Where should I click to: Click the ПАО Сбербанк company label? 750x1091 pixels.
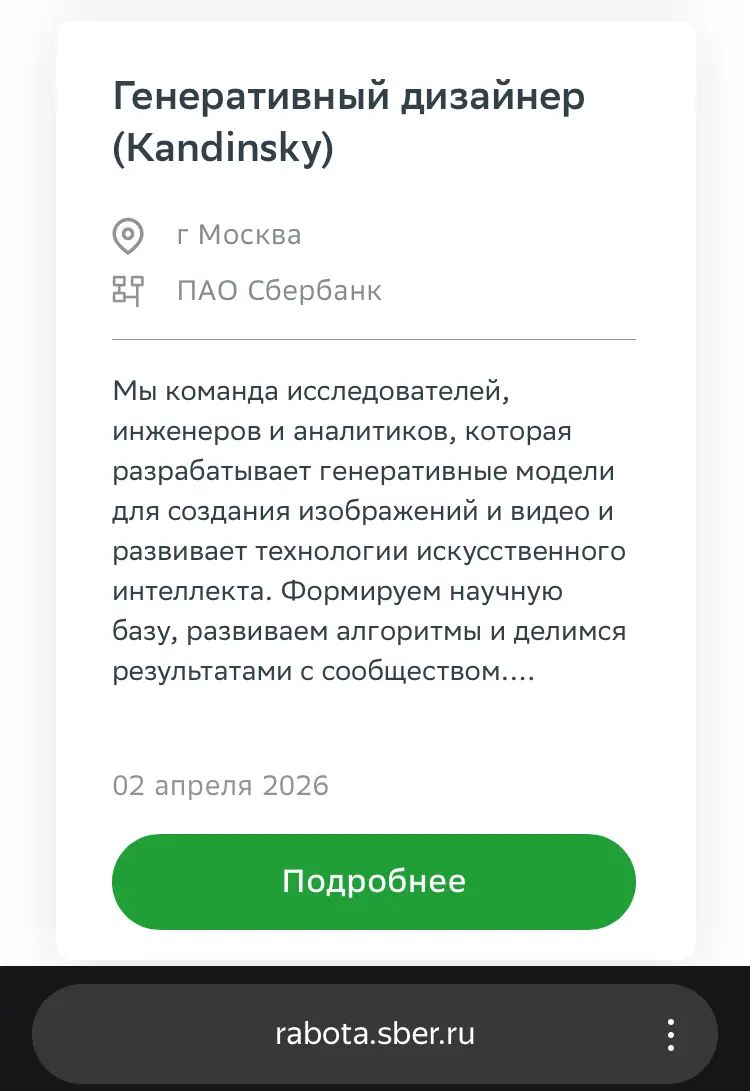click(280, 290)
